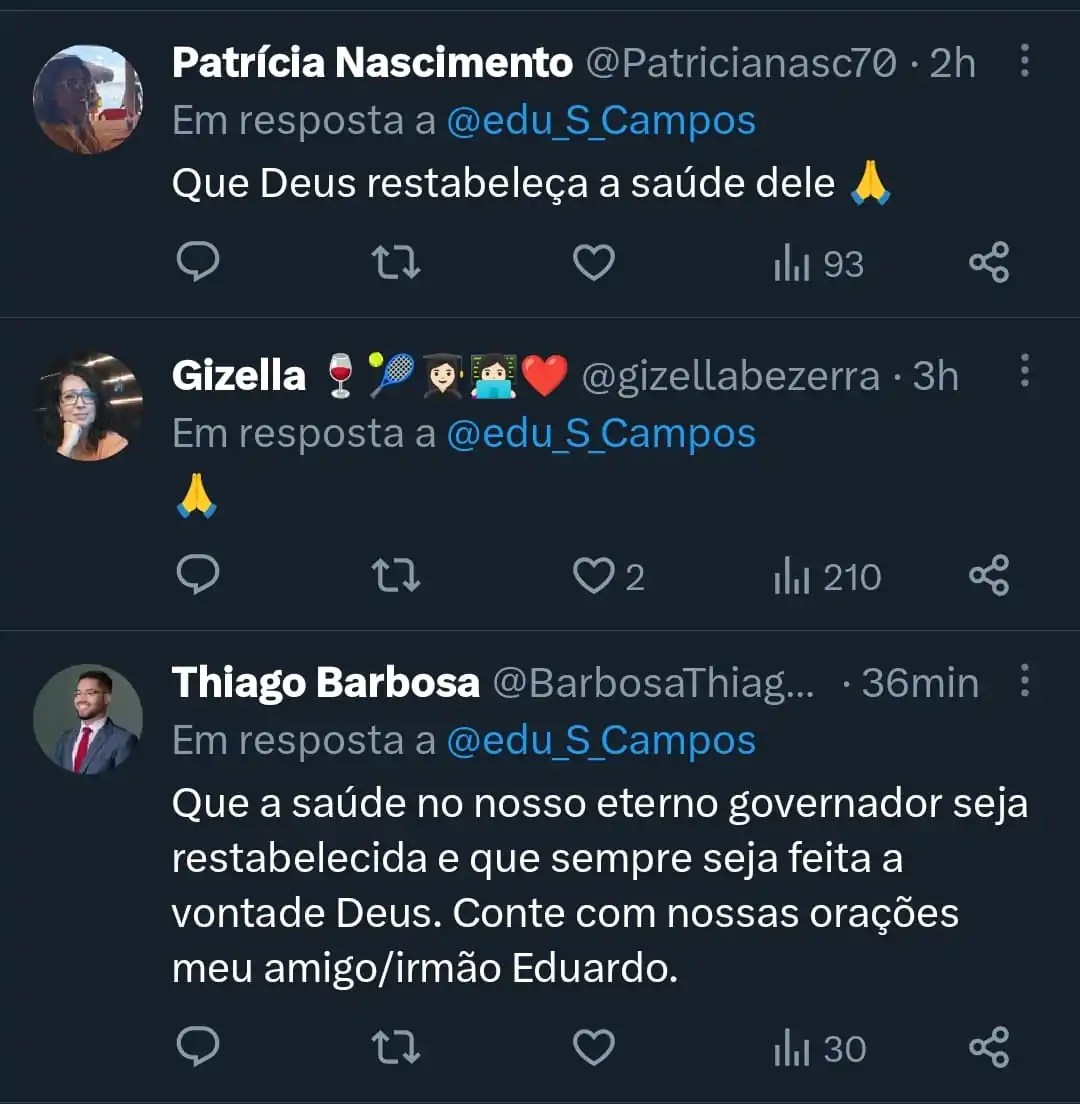
Task: Share Thiago Barbosa's tweet
Action: [989, 1047]
